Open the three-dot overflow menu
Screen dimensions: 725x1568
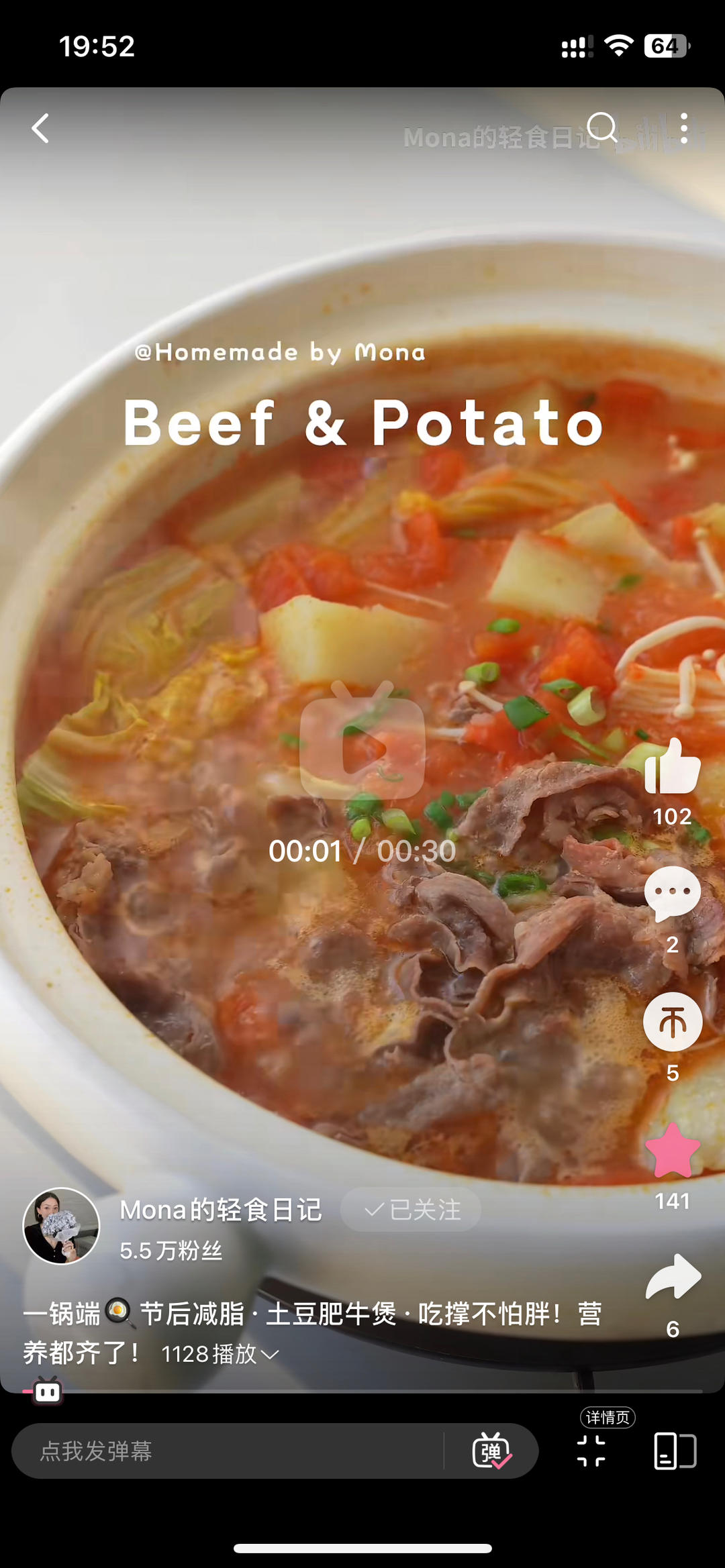[683, 127]
